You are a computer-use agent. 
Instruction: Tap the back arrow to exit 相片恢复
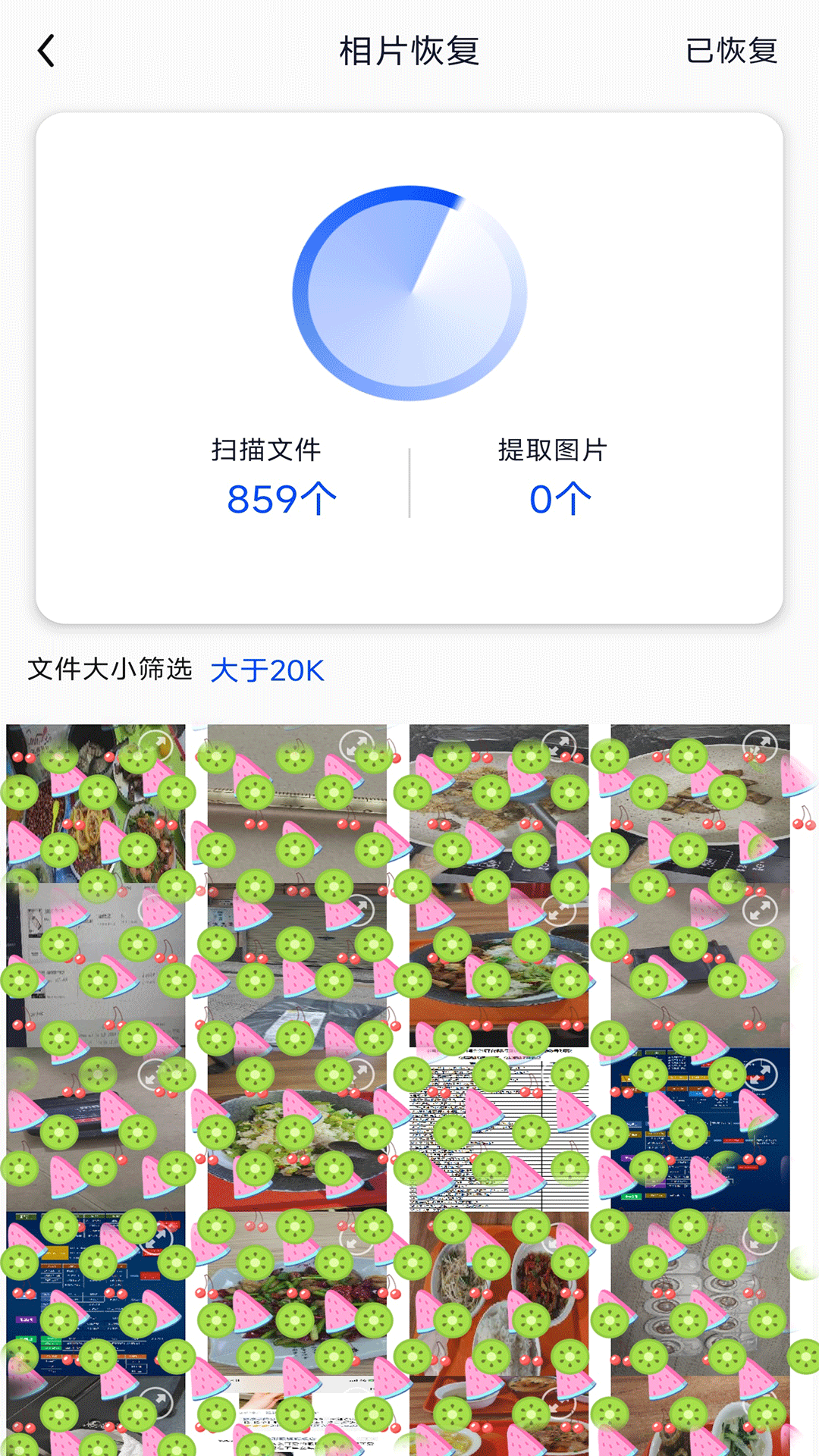click(45, 51)
